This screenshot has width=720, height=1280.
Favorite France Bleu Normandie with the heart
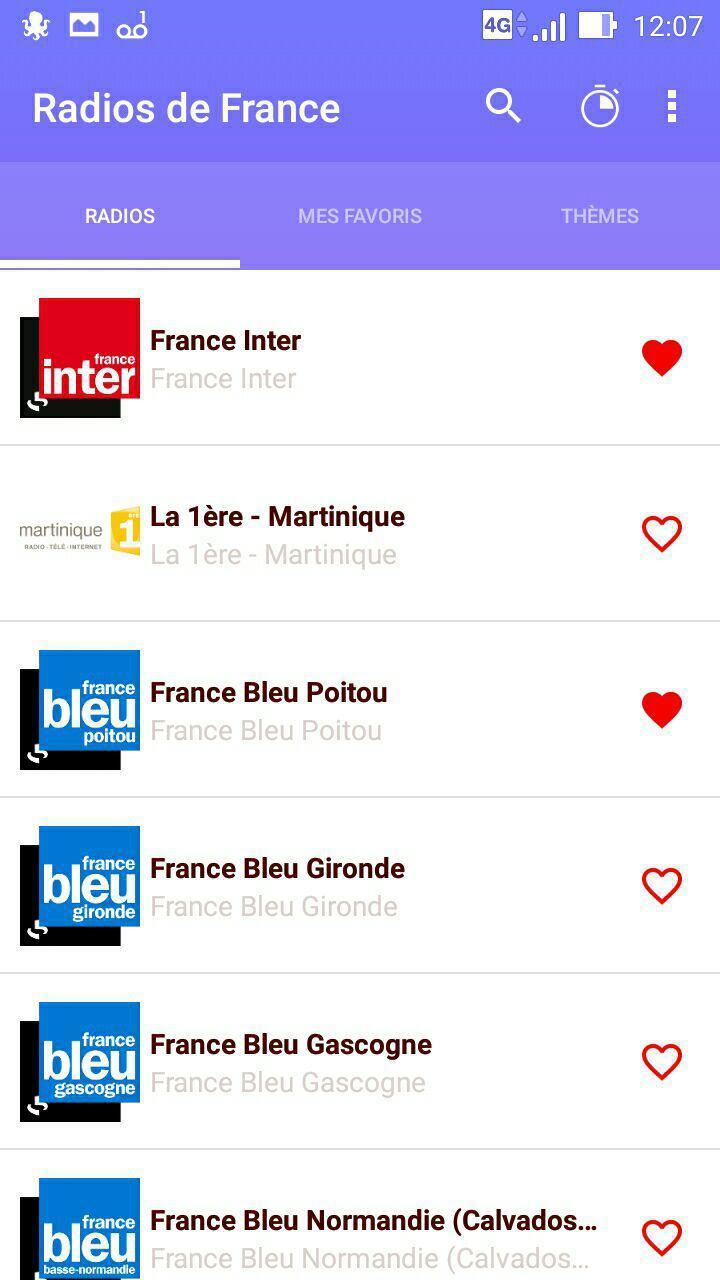(661, 1238)
